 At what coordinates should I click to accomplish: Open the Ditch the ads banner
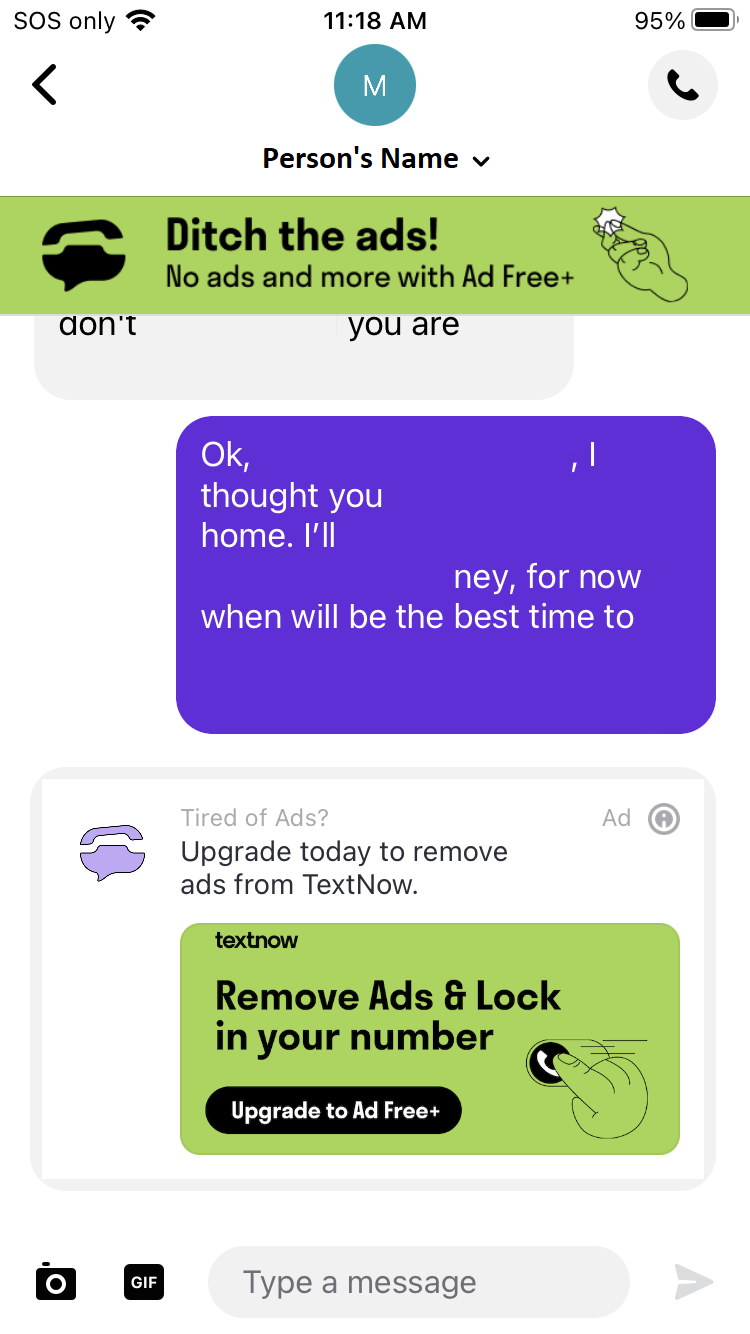click(375, 255)
